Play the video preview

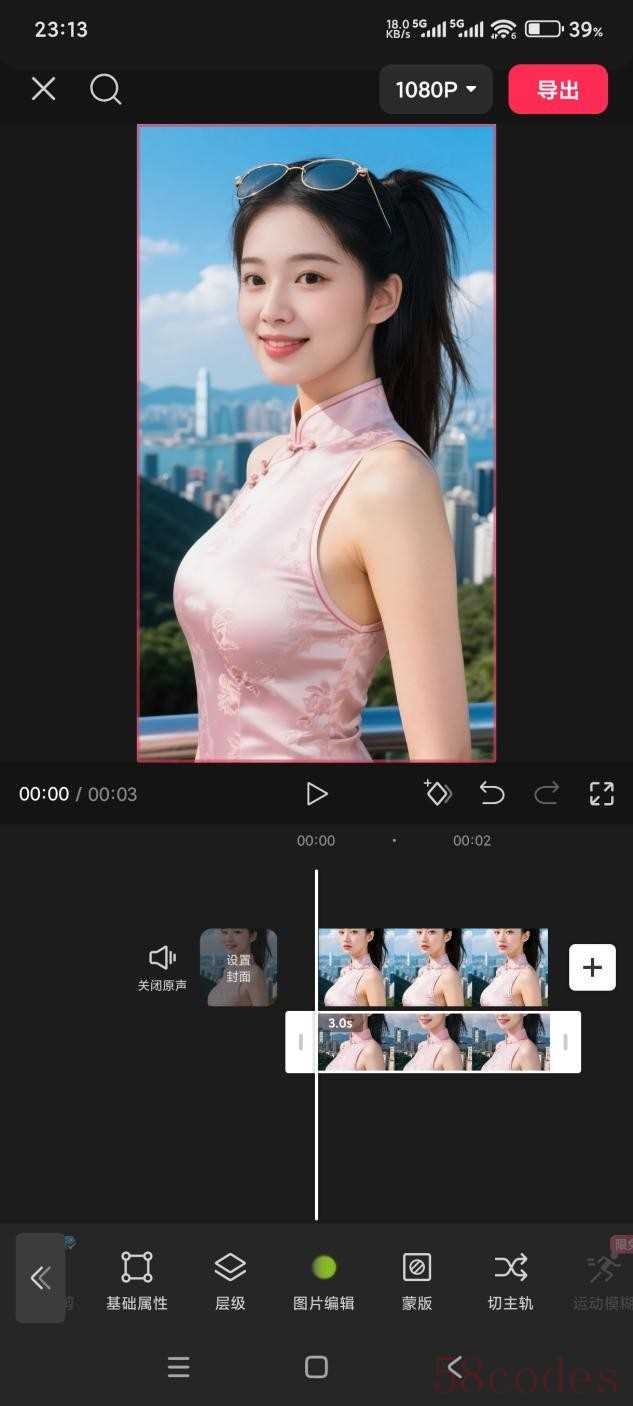[316, 794]
